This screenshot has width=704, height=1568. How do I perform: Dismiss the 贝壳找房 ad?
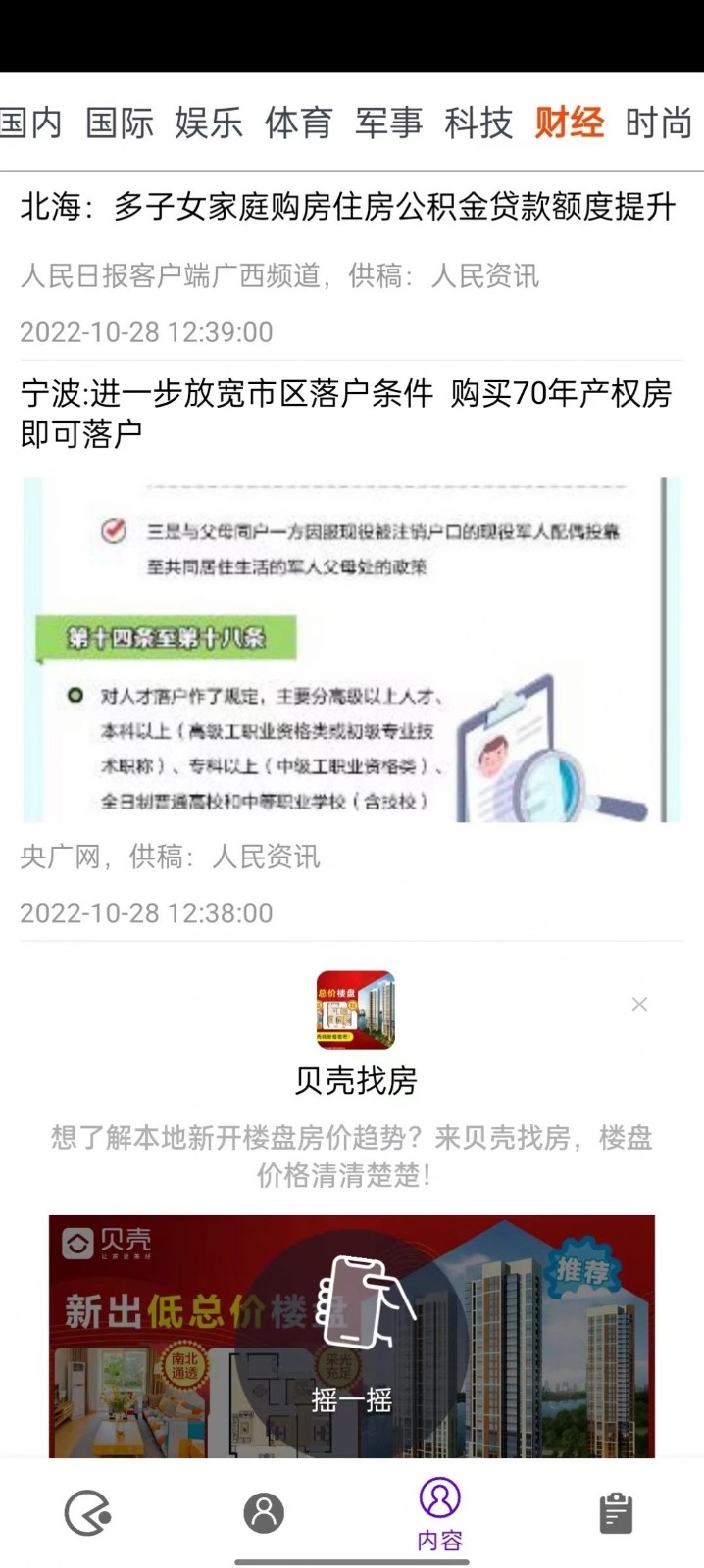point(639,1004)
